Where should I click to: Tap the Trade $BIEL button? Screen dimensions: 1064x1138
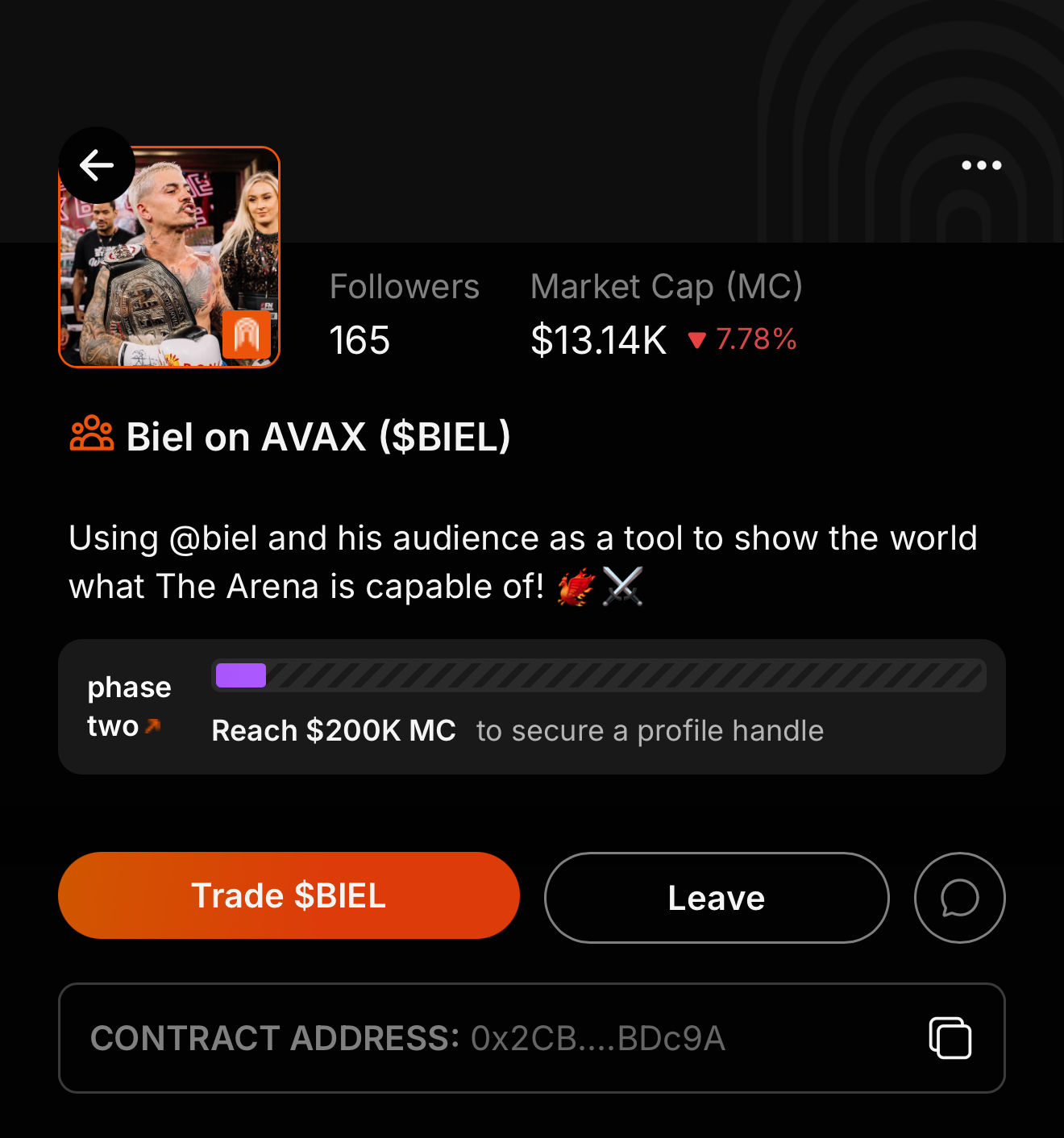[x=289, y=895]
